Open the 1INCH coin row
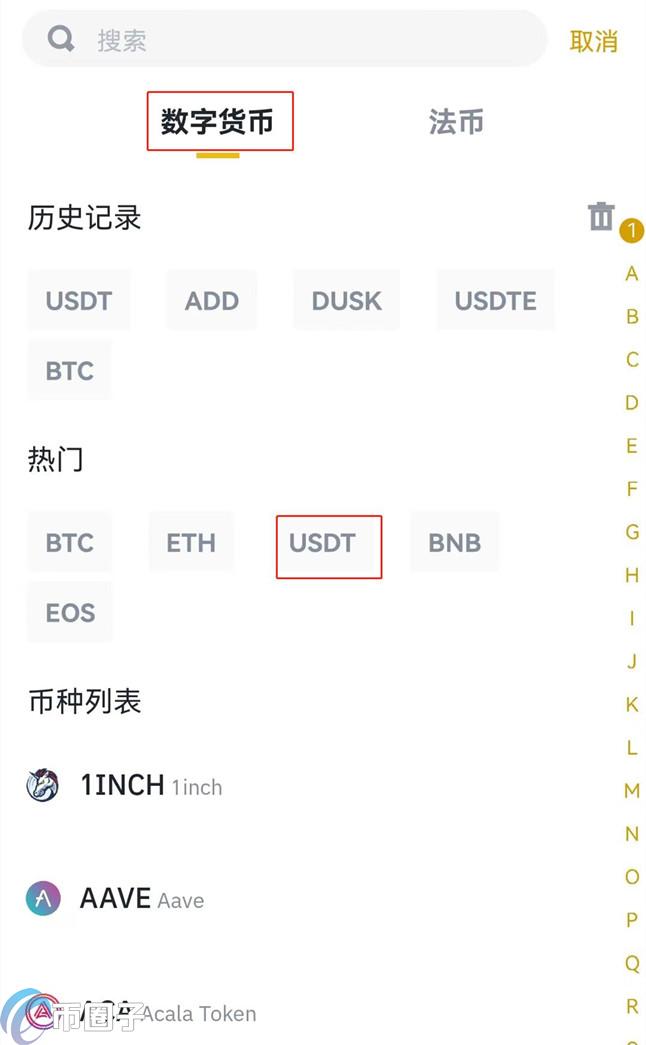 pos(150,786)
